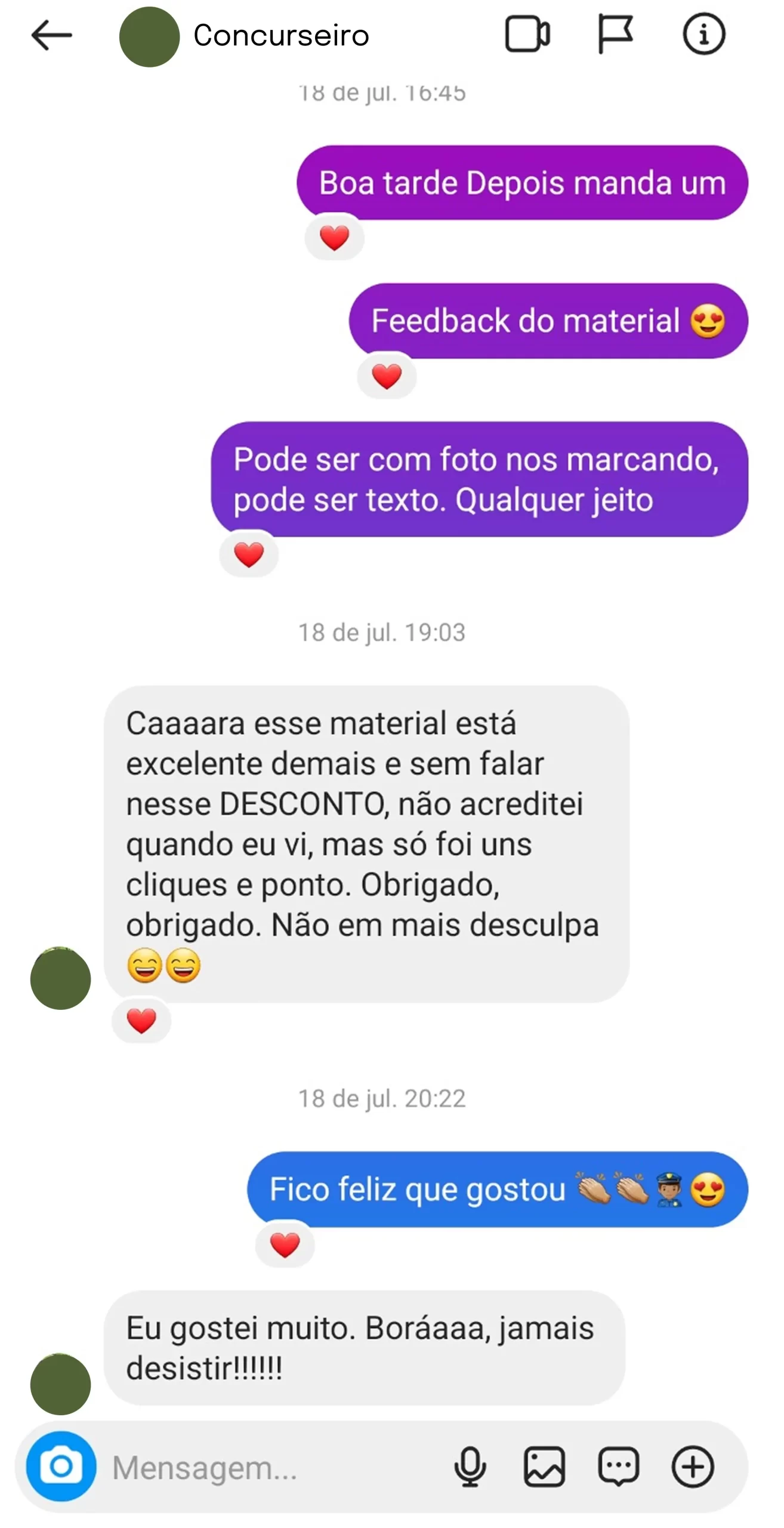Open conversation info details
This screenshot has width=784, height=1528.
point(703,35)
